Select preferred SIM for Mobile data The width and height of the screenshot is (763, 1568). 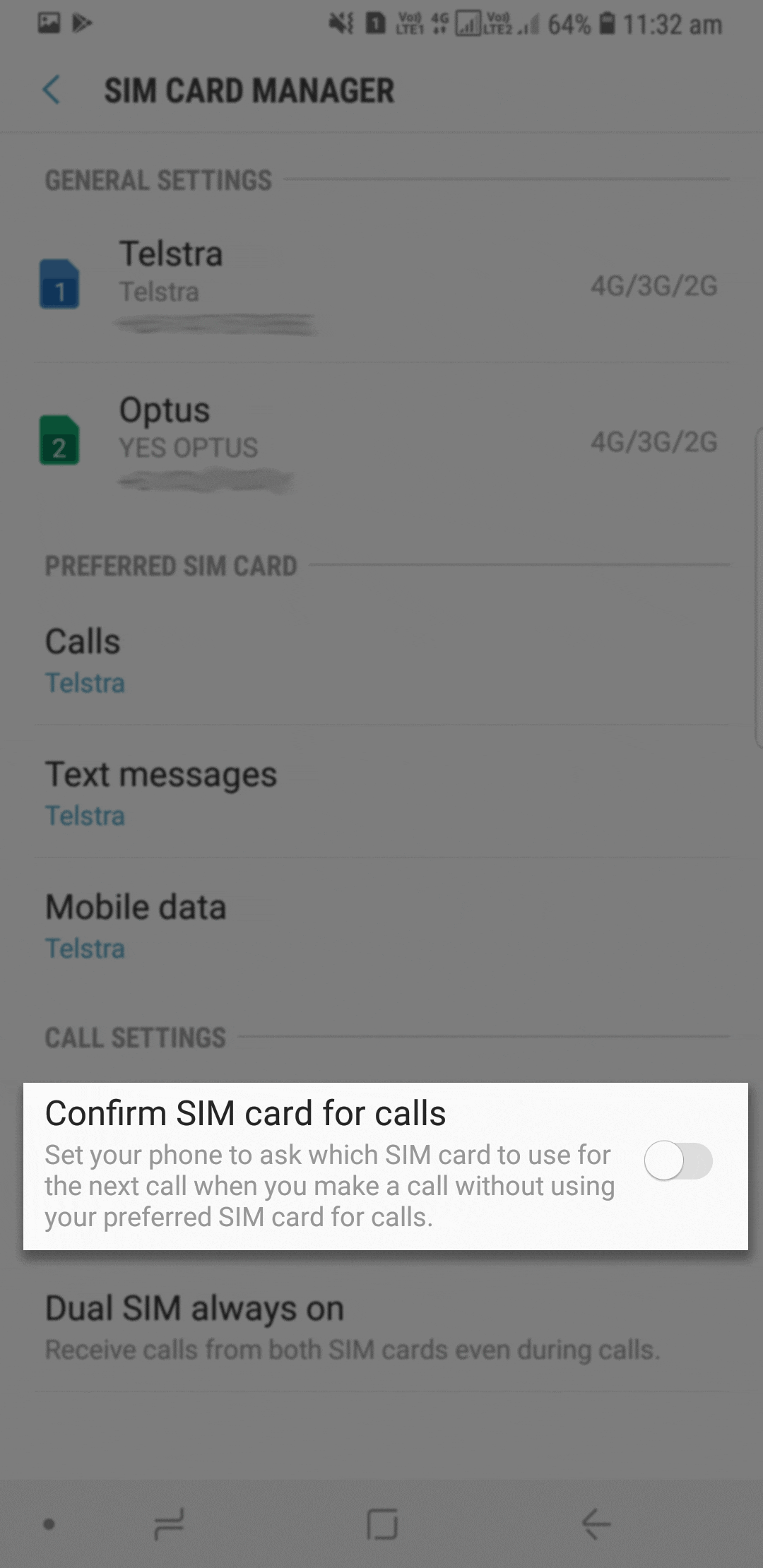(381, 925)
